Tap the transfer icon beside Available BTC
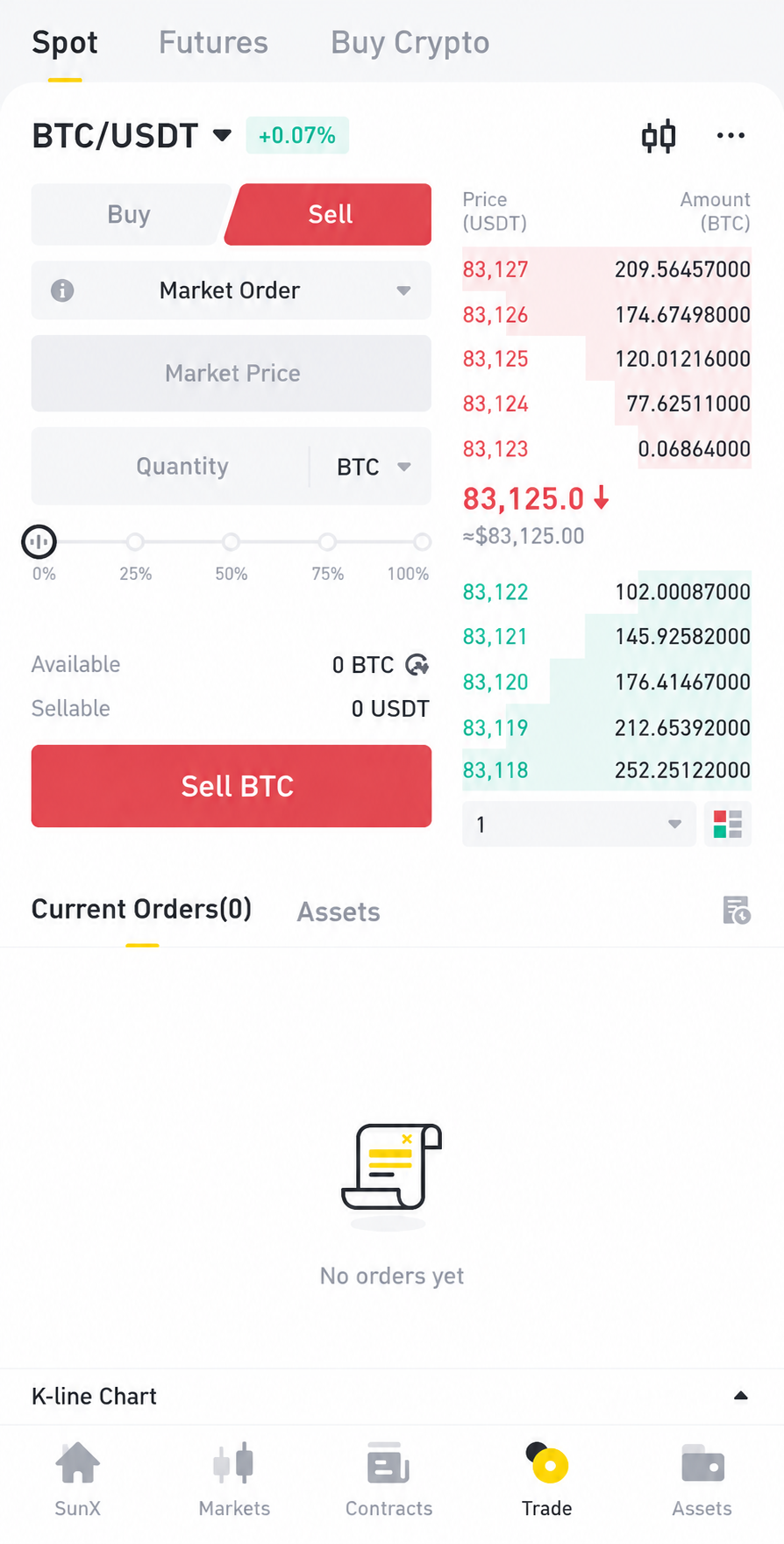The image size is (784, 1544). (417, 665)
